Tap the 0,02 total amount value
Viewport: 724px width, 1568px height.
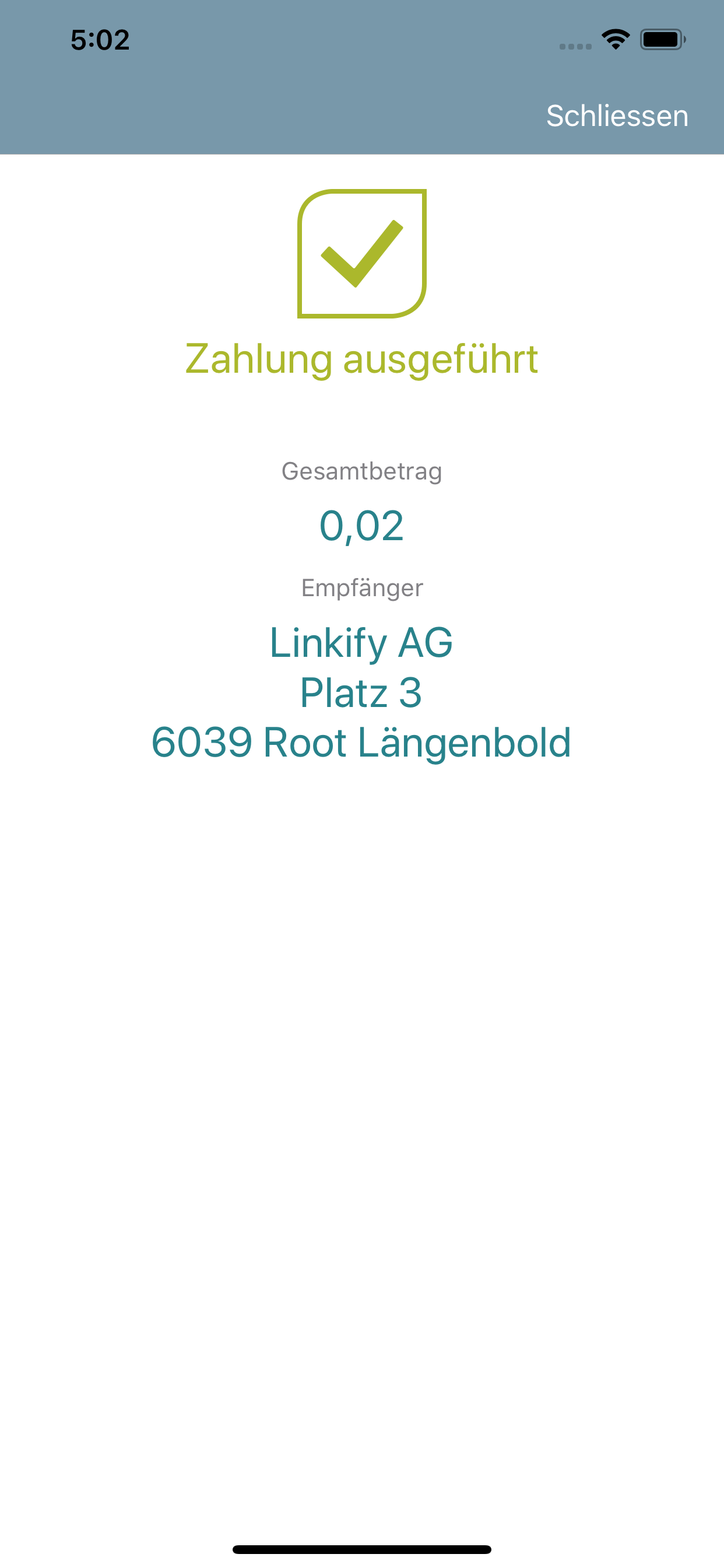(362, 528)
